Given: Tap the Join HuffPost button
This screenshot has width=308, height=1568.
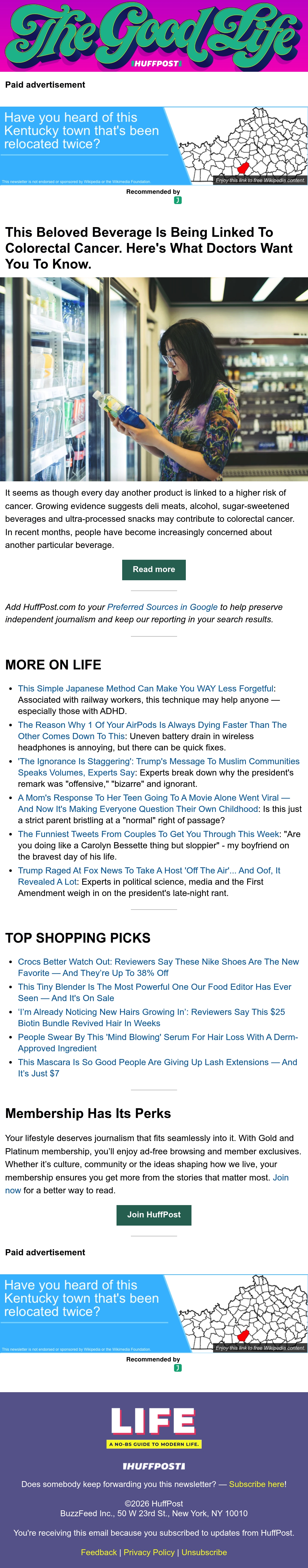Looking at the screenshot, I should [x=154, y=1214].
